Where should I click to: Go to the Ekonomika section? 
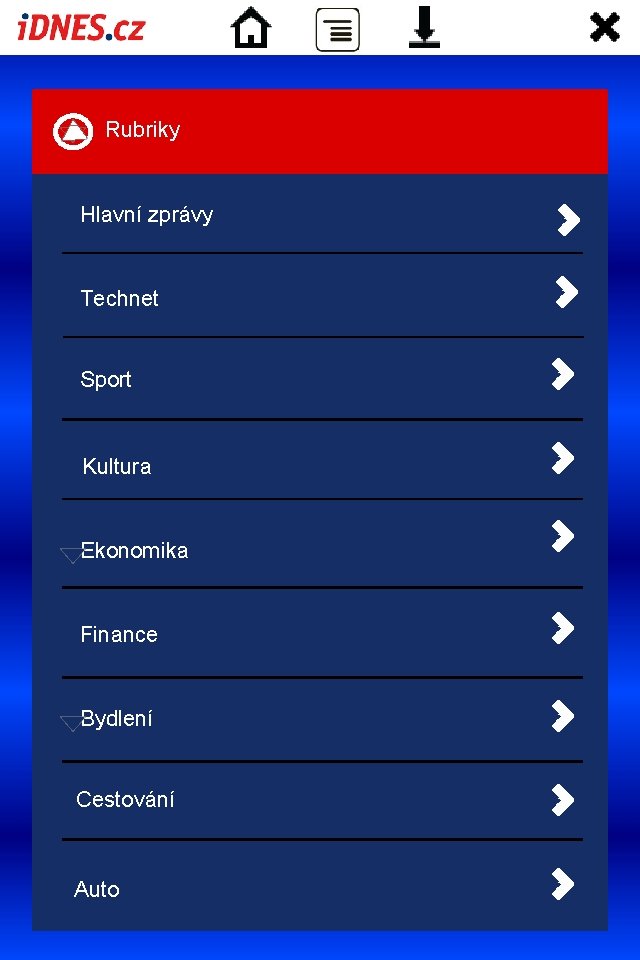tap(322, 544)
